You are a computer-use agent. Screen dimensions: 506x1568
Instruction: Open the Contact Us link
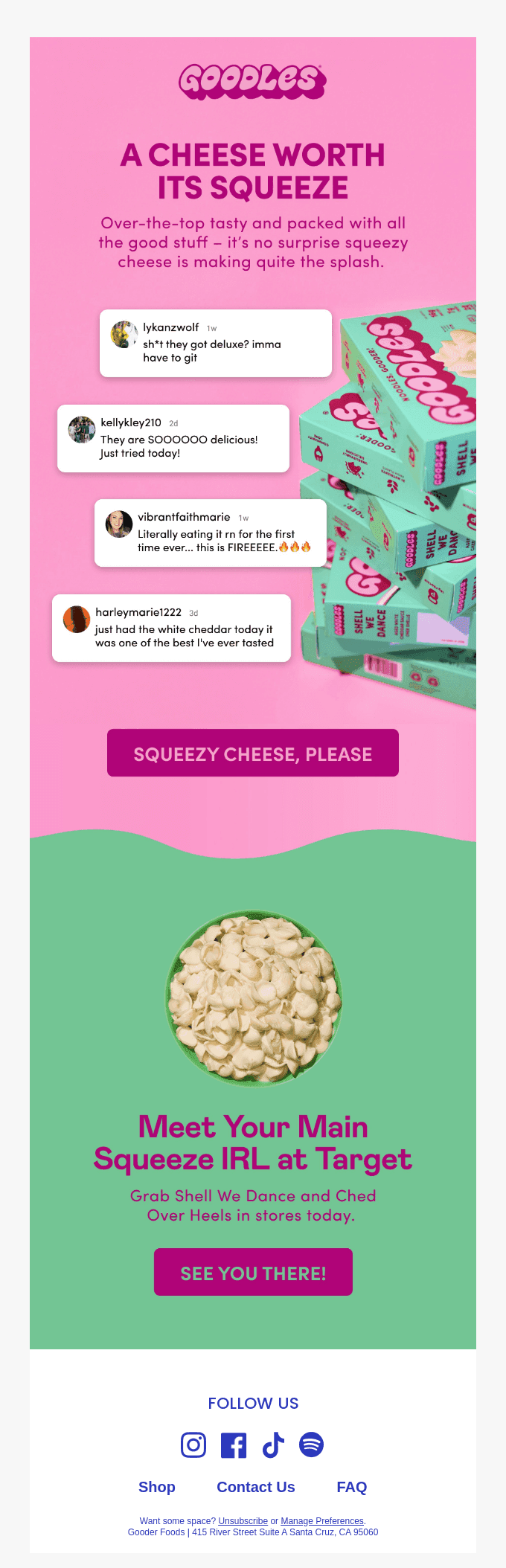click(x=256, y=1486)
